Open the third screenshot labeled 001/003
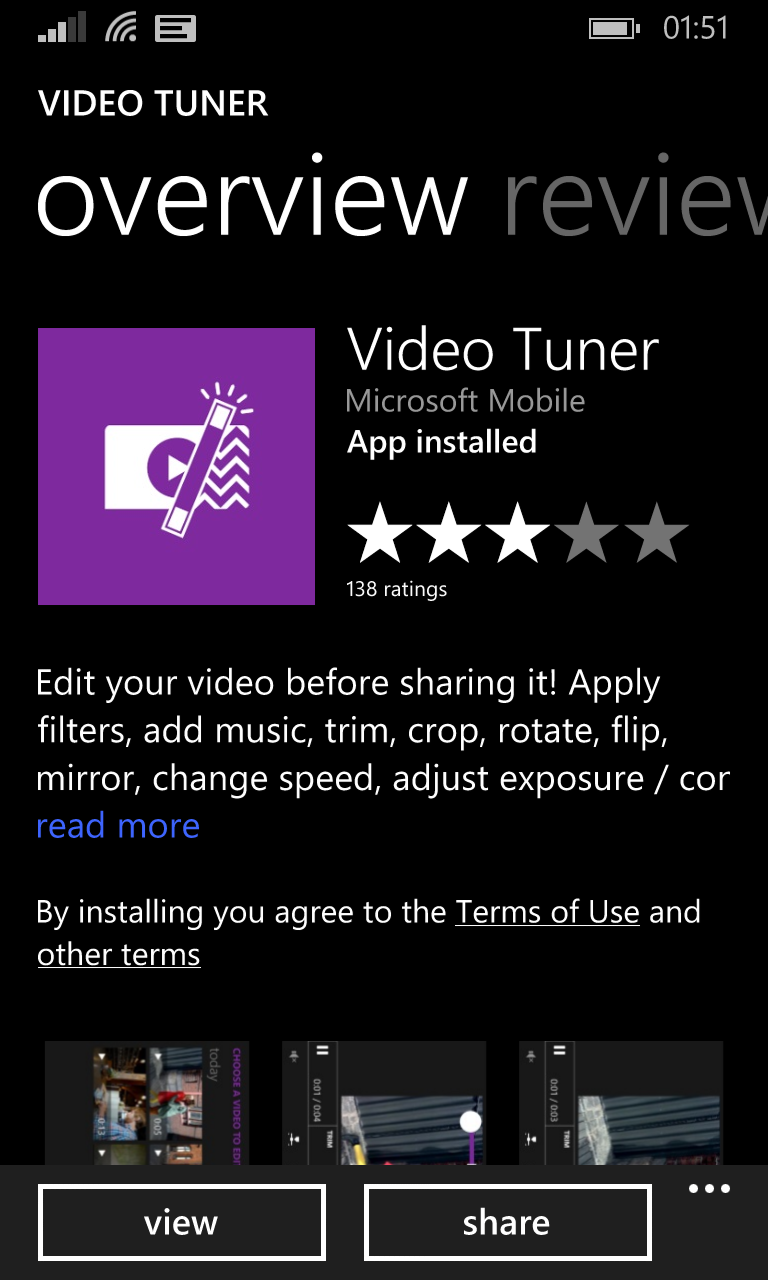Image resolution: width=768 pixels, height=1280 pixels. (x=621, y=1102)
